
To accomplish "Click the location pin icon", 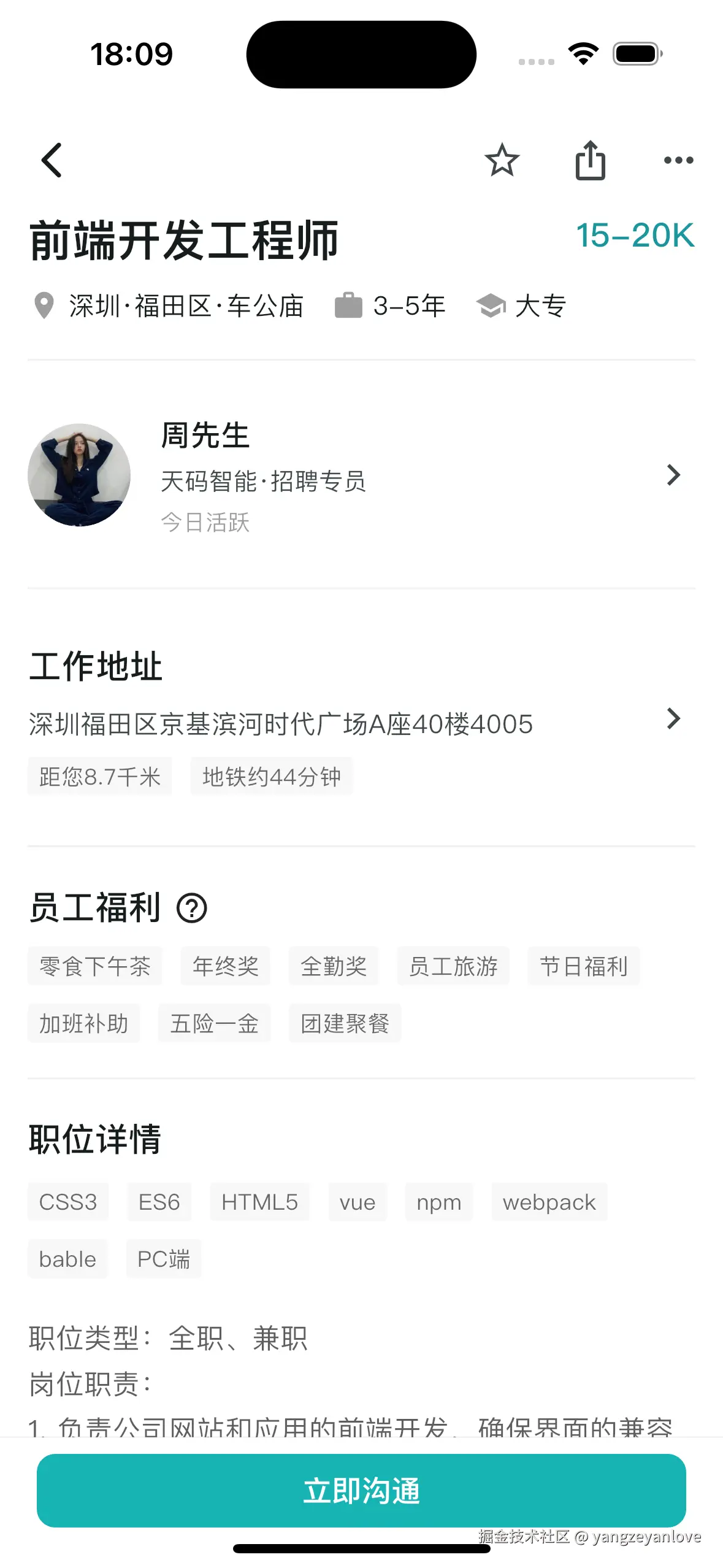I will click(x=44, y=305).
